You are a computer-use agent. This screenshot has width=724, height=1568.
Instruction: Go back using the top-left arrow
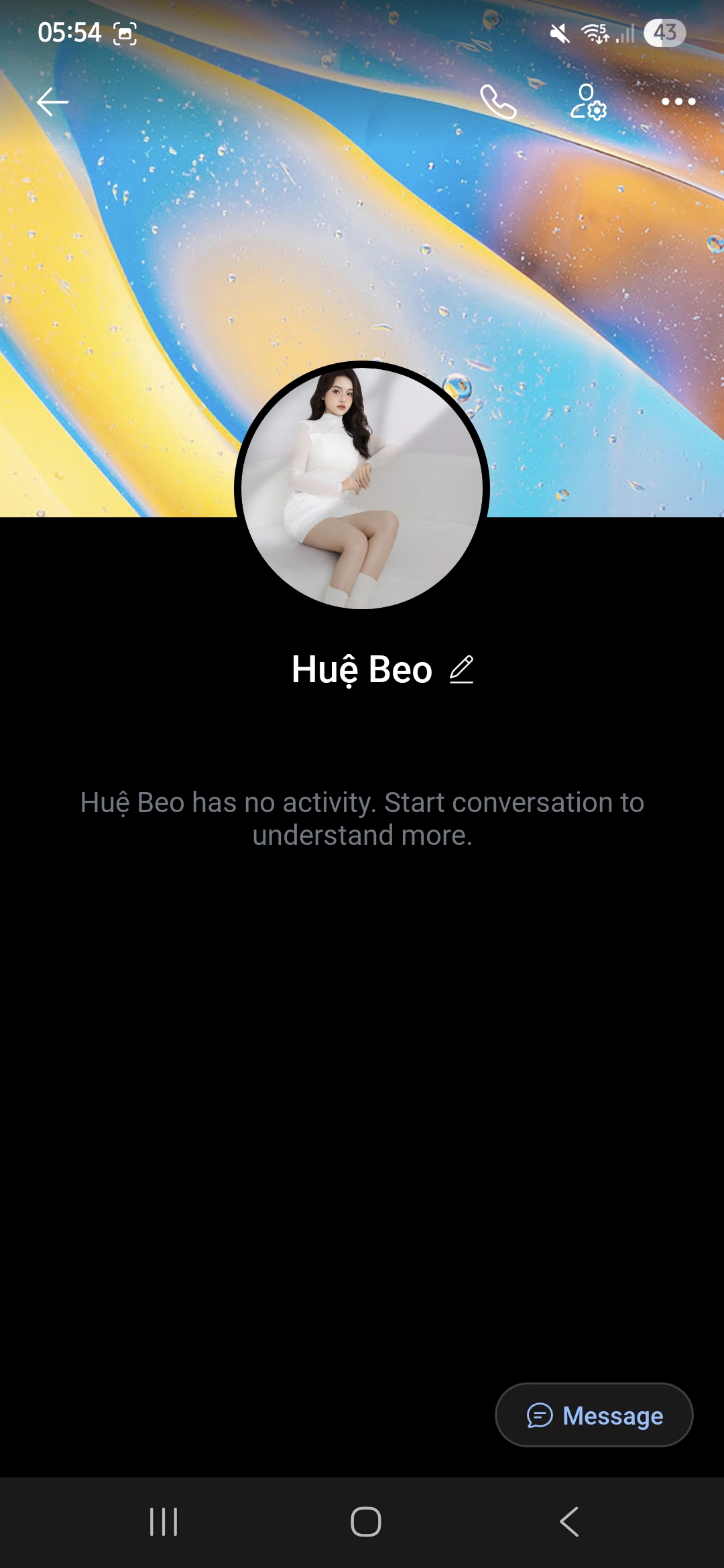52,102
